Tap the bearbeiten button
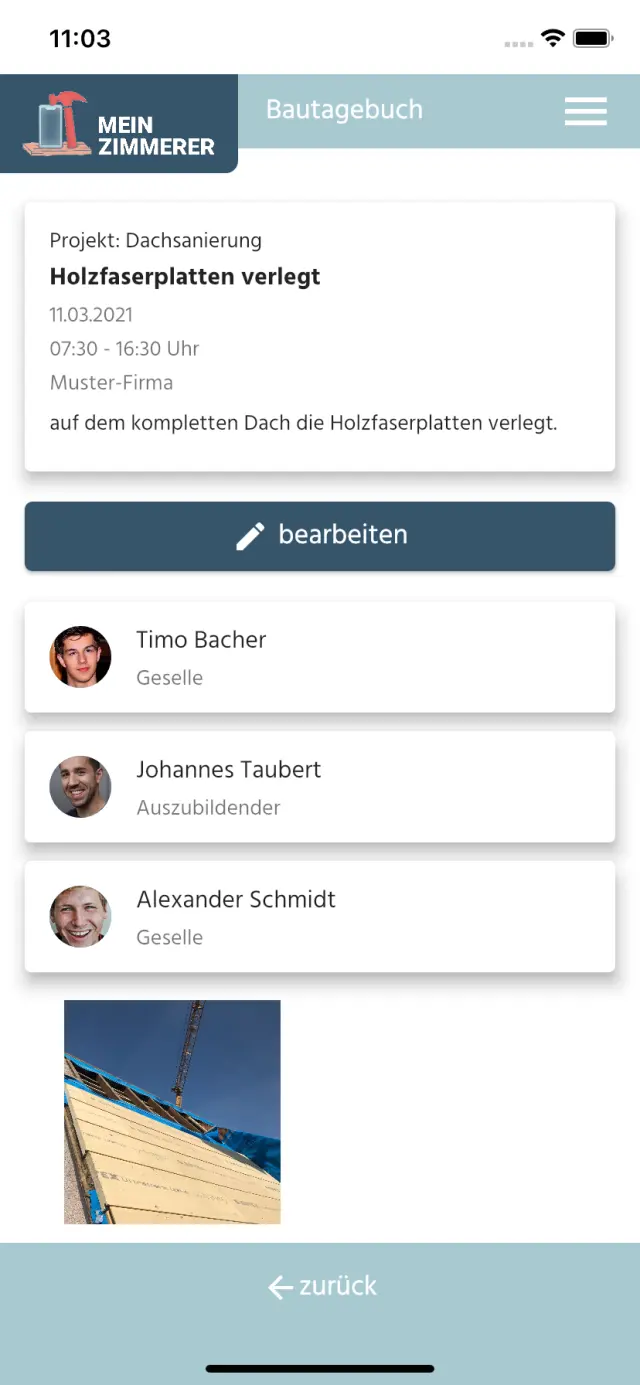The image size is (640, 1385). coord(320,536)
